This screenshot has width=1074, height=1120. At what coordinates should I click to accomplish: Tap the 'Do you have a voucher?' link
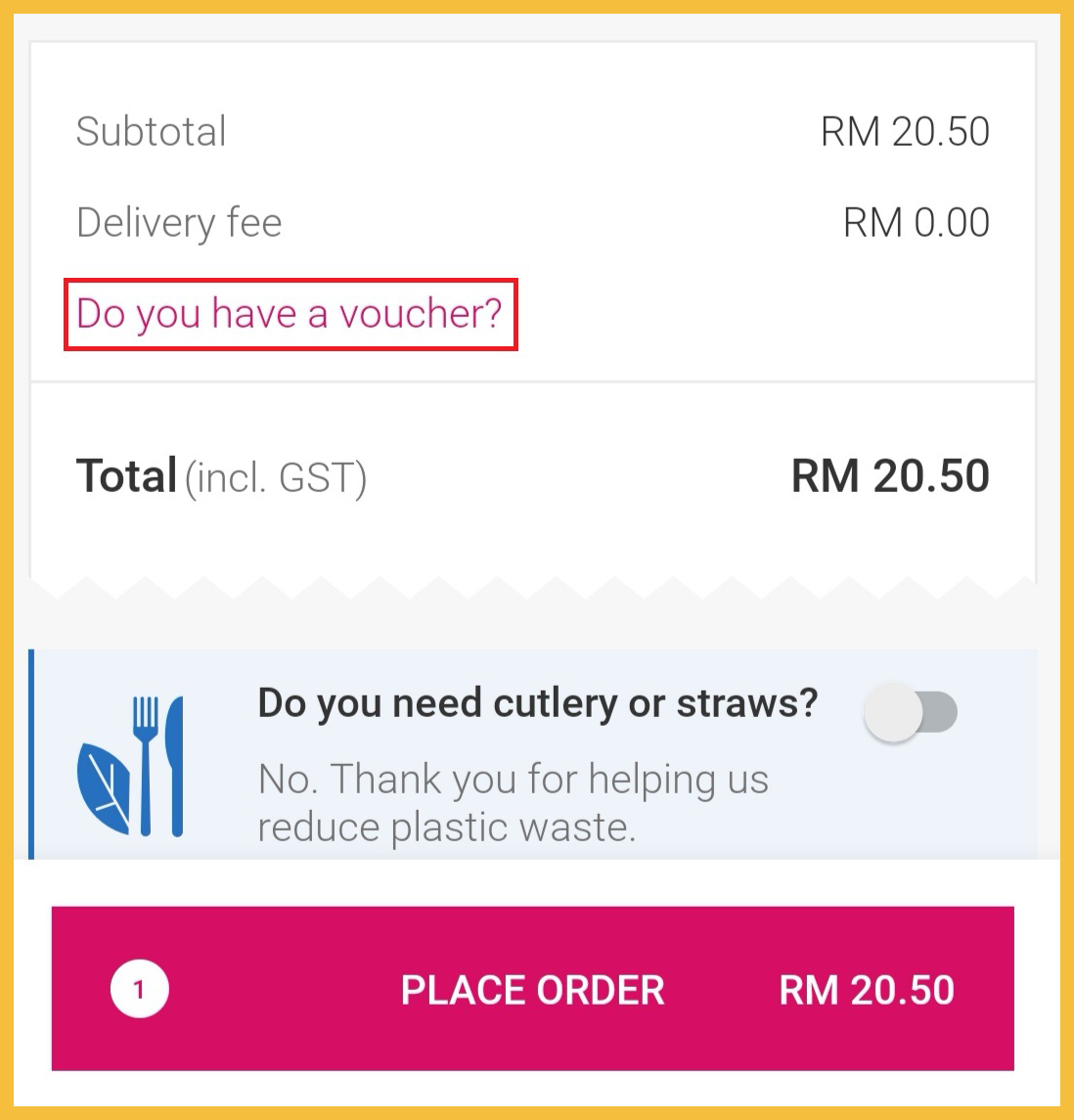click(290, 314)
